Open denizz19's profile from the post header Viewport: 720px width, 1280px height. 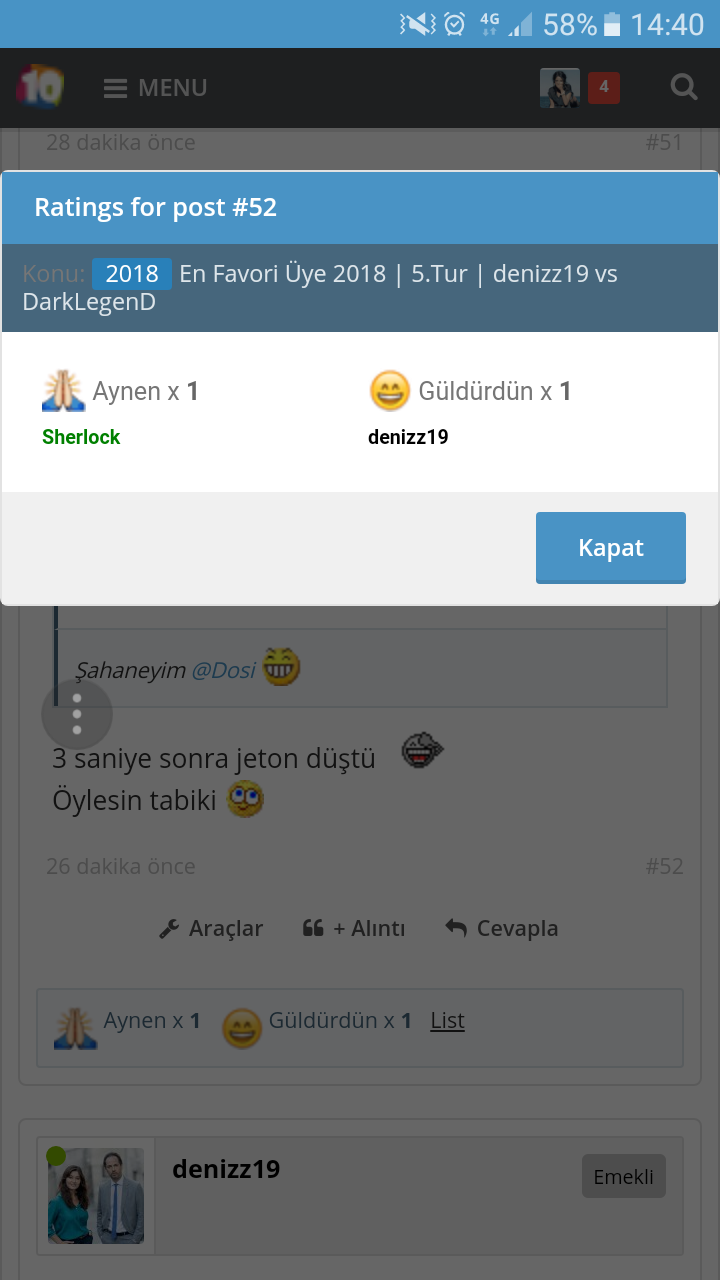pos(226,1168)
